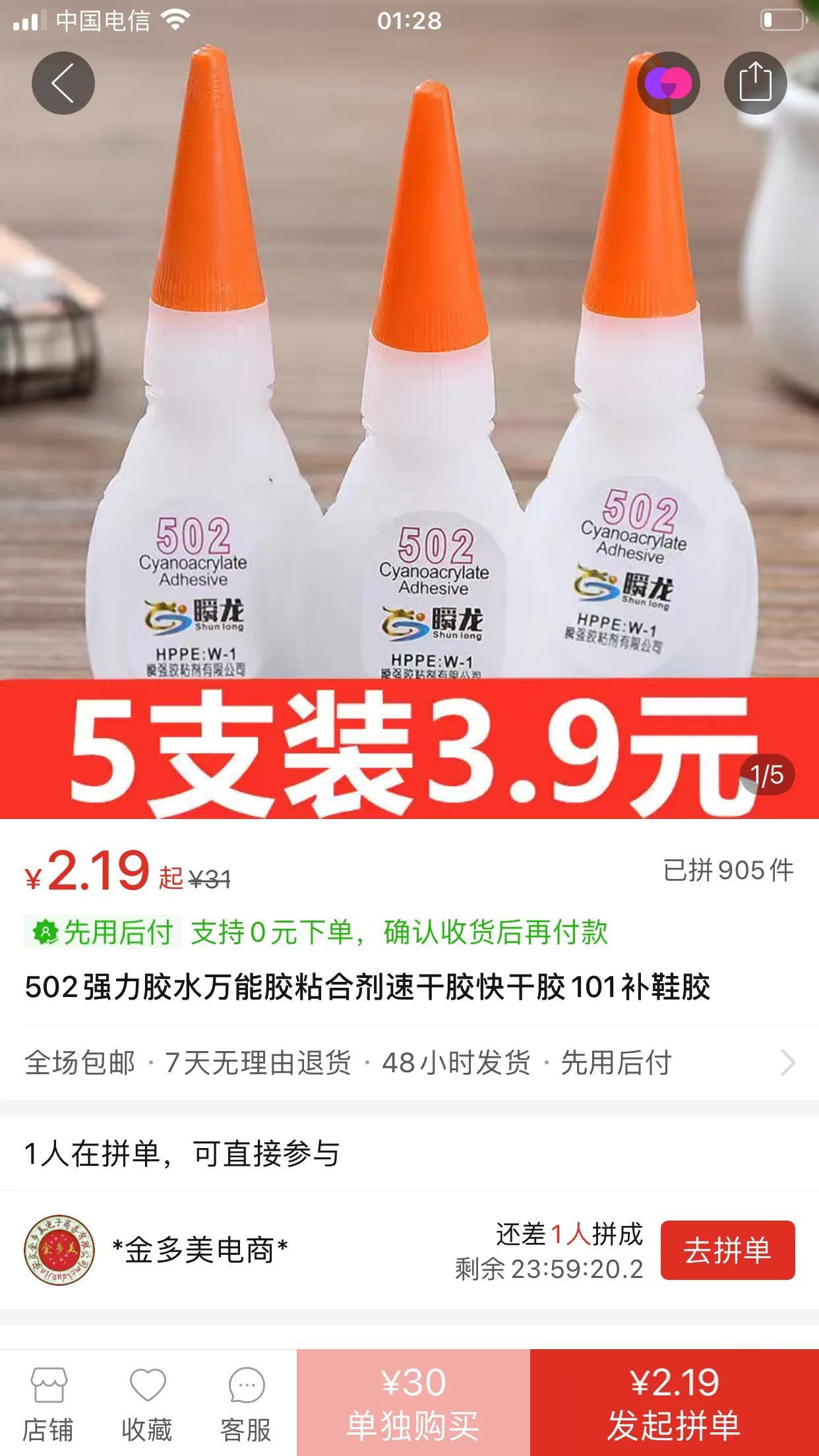Open the purple-red circle icon
819x1456 pixels.
click(668, 84)
